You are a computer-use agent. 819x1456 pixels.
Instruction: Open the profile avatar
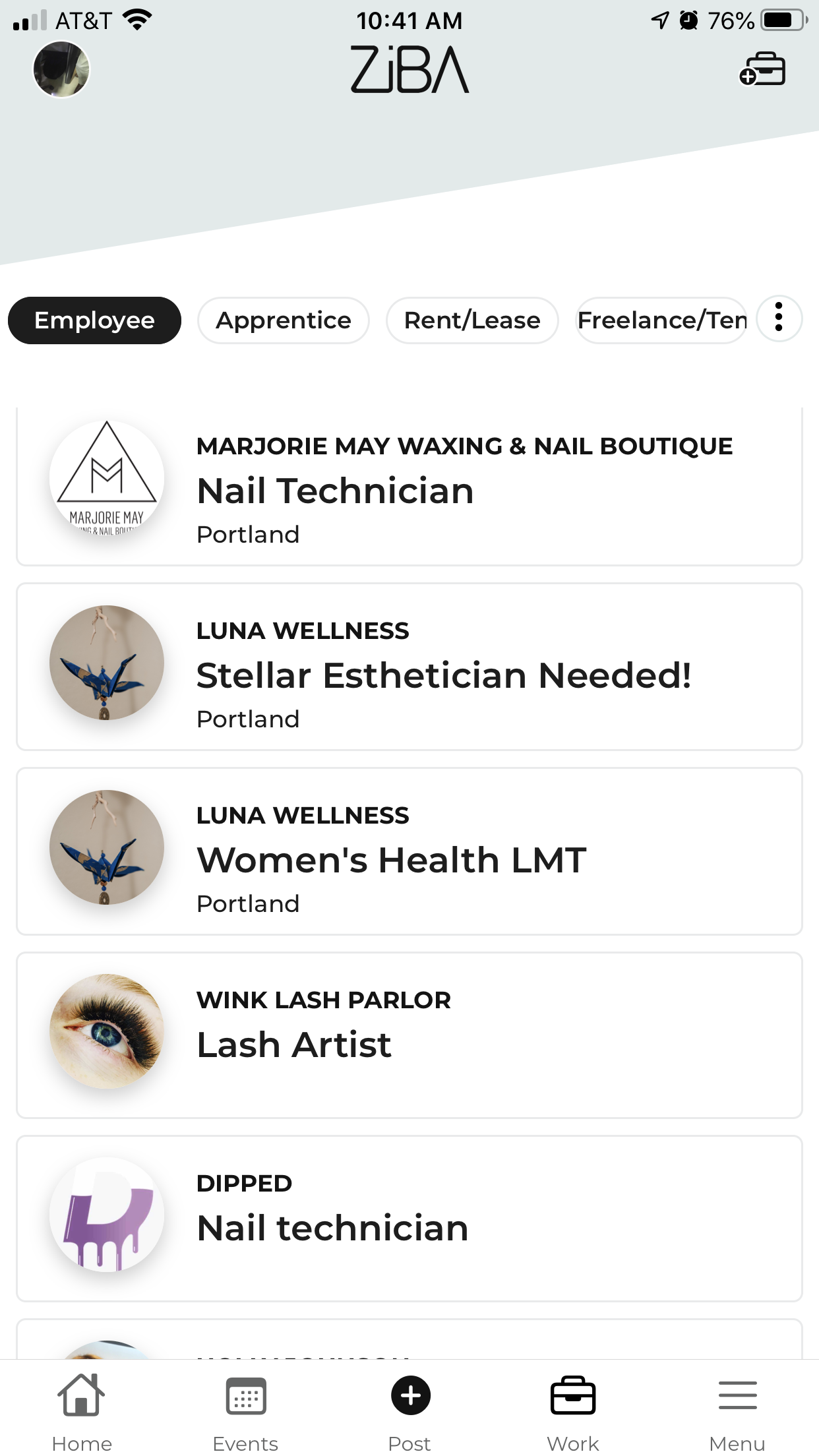point(61,69)
